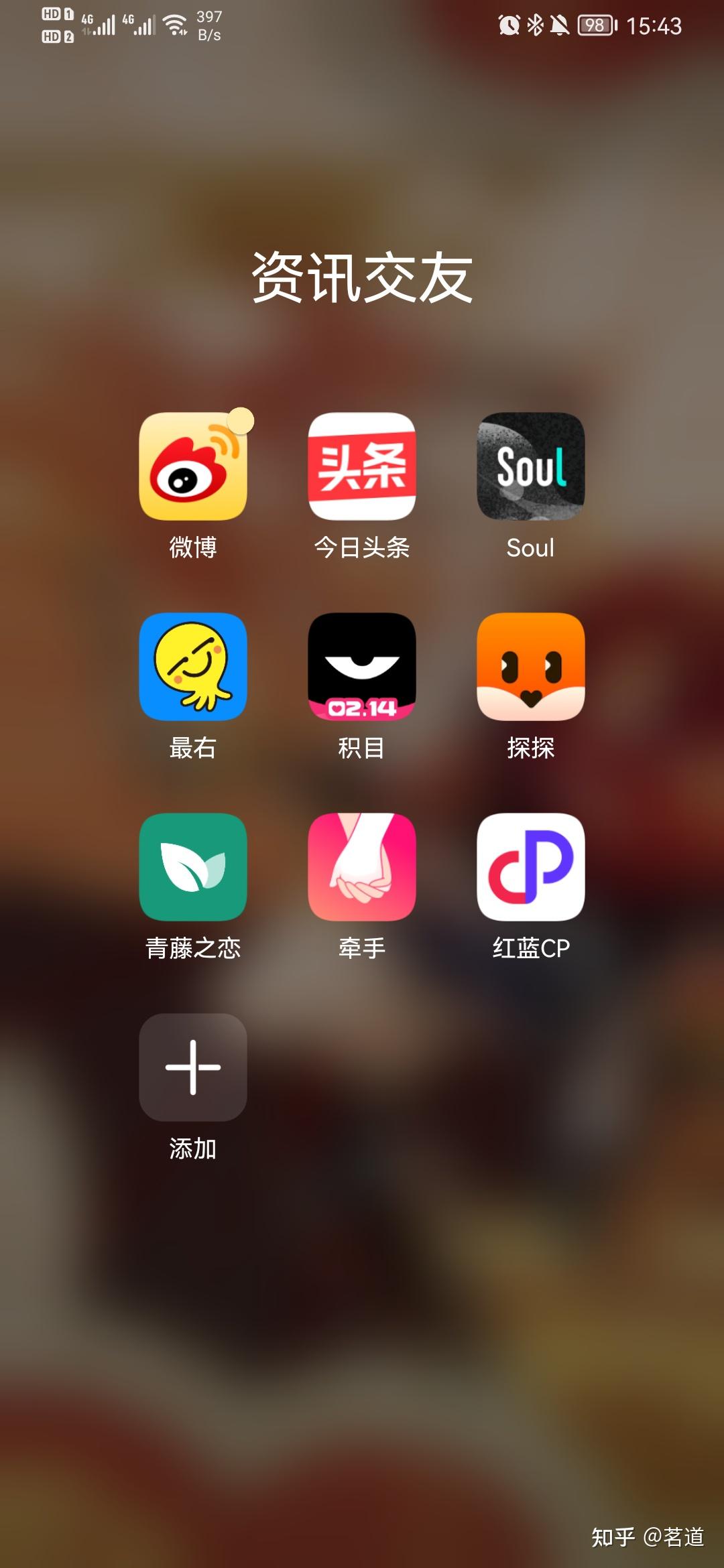The image size is (724, 1568).
Task: Open the Soul app
Action: click(x=530, y=466)
